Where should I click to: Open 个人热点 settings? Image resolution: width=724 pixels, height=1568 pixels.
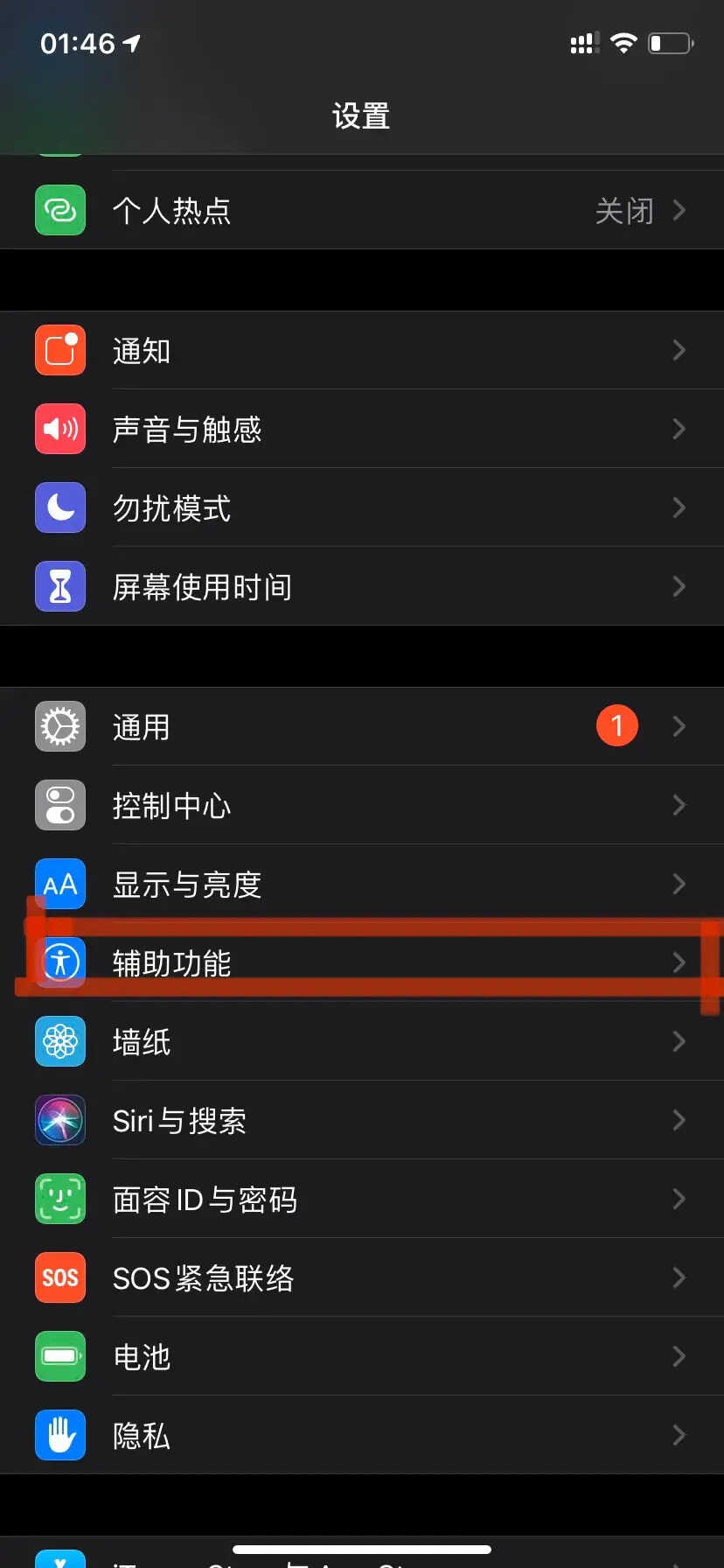coord(362,210)
